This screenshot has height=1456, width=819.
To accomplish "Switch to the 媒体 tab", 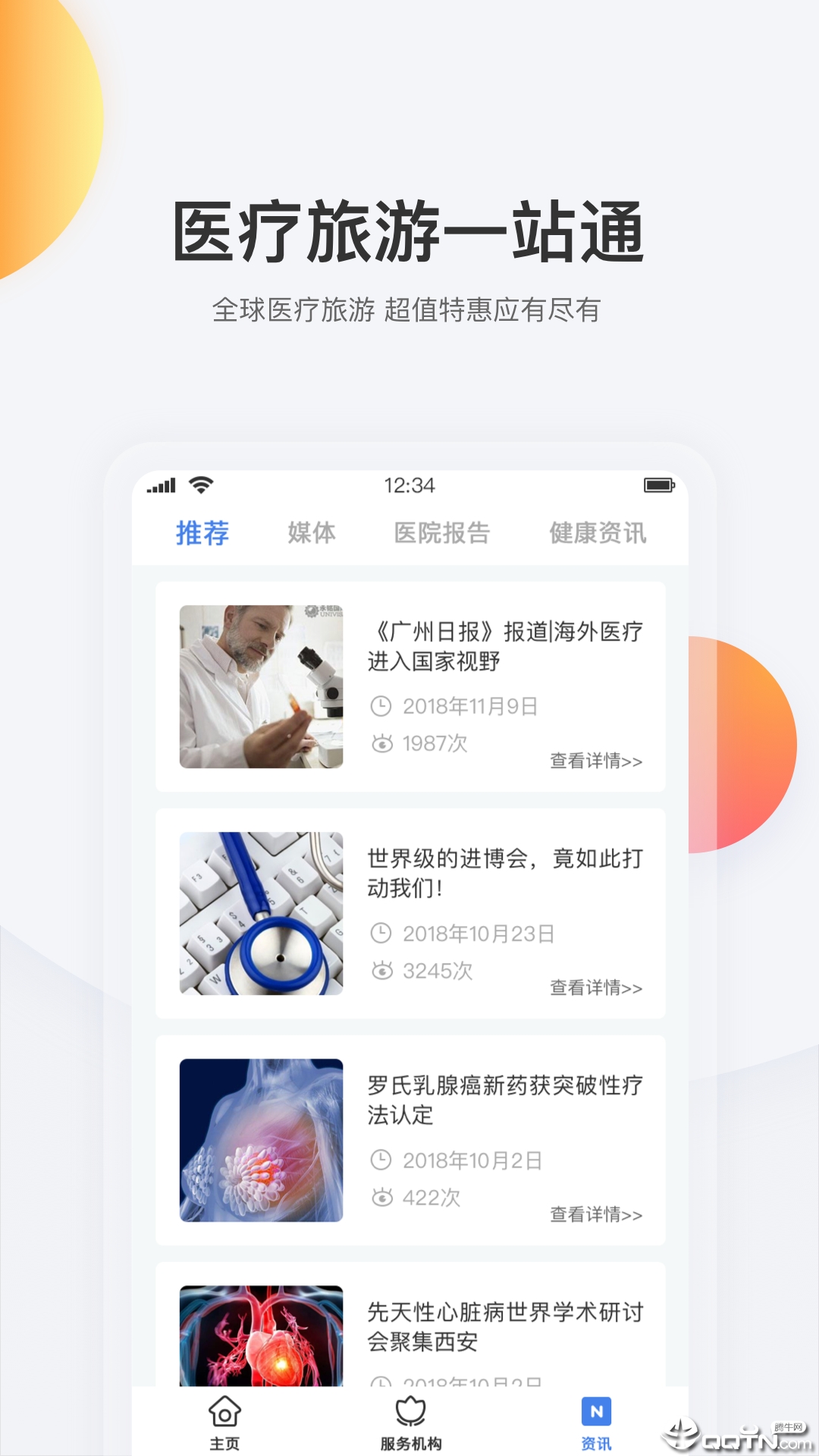I will [x=311, y=533].
